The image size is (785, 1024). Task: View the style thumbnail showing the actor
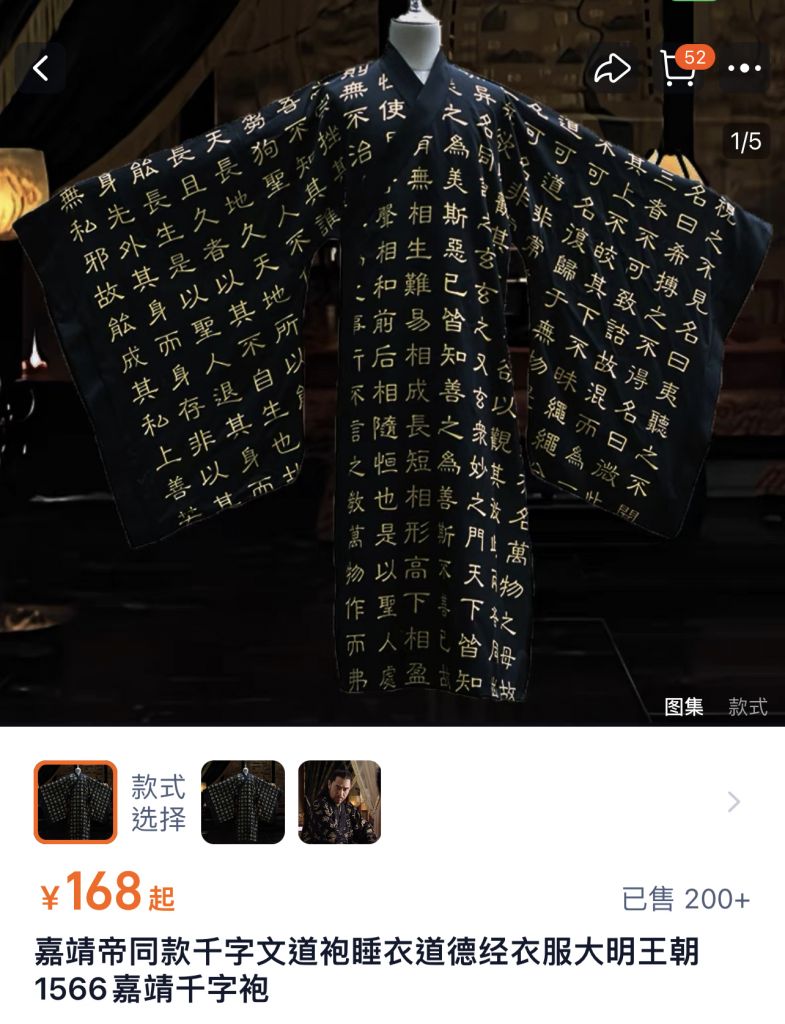point(339,802)
